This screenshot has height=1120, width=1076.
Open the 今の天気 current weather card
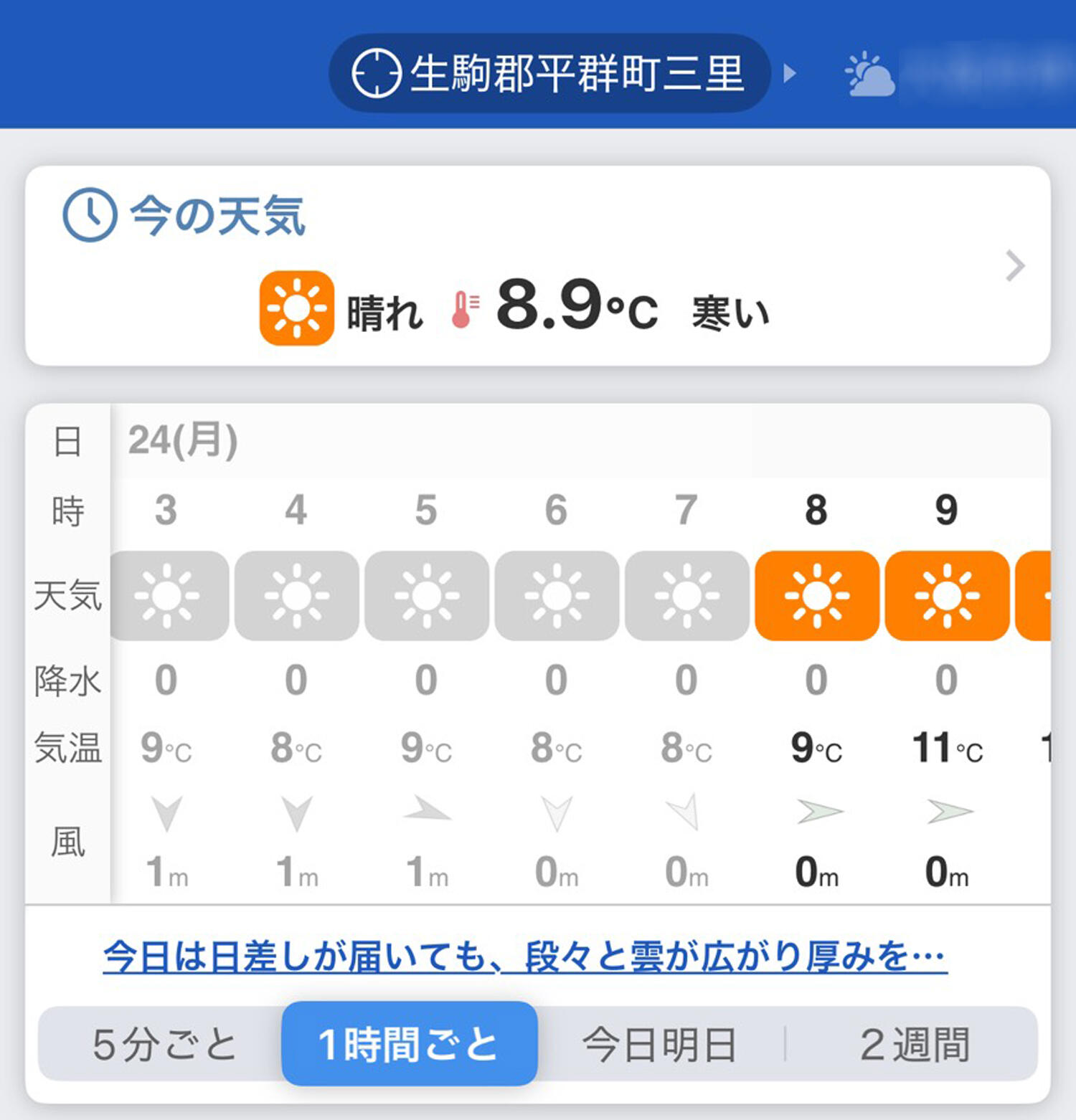point(538,266)
